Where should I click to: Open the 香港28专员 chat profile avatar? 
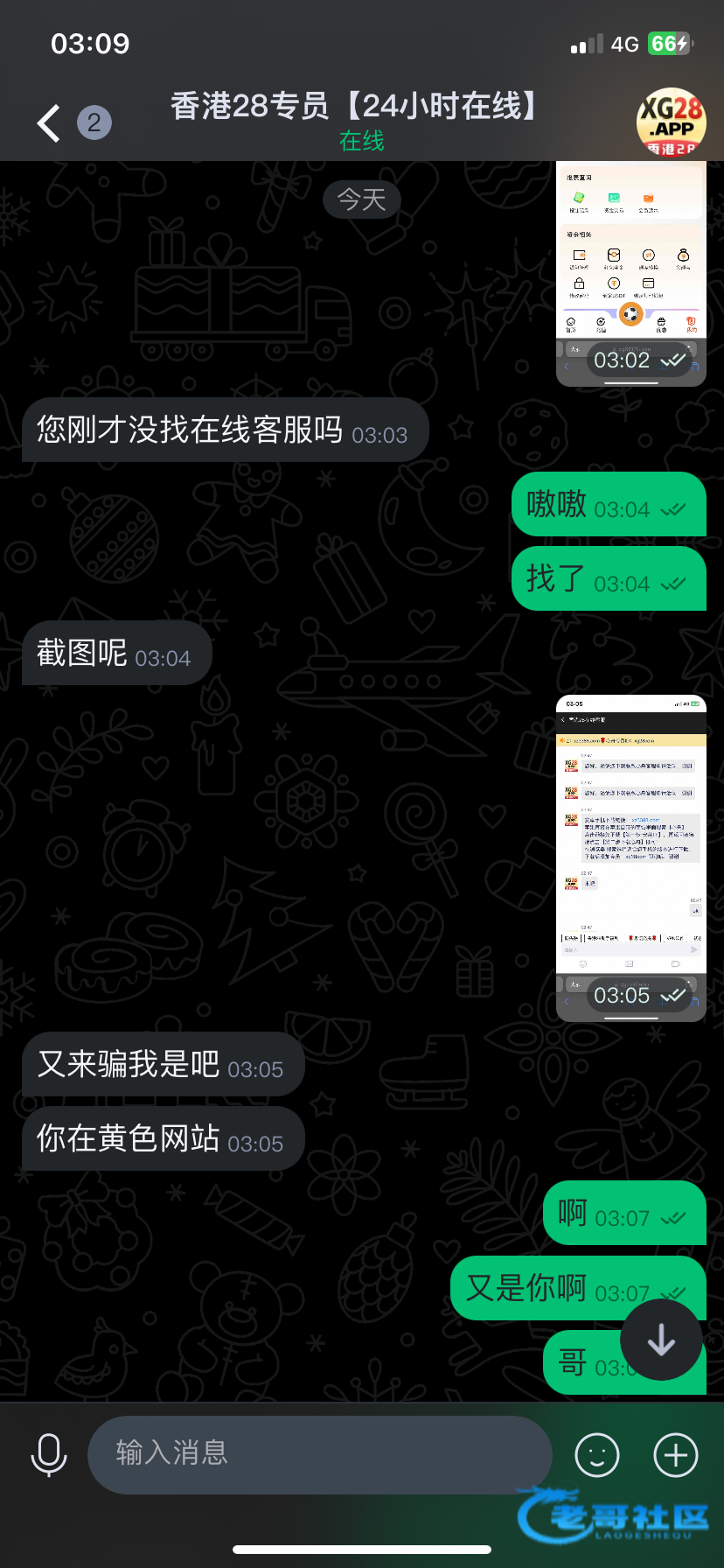tap(671, 122)
